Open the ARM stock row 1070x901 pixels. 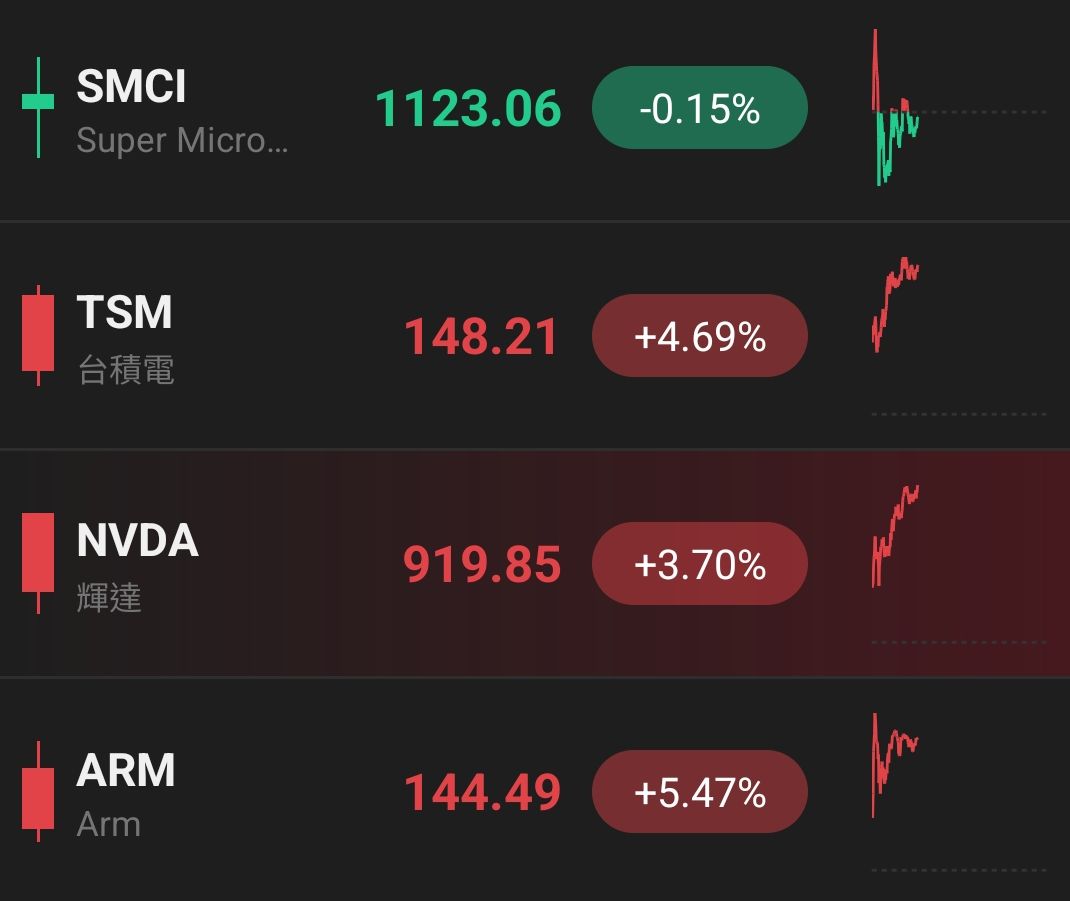click(535, 790)
